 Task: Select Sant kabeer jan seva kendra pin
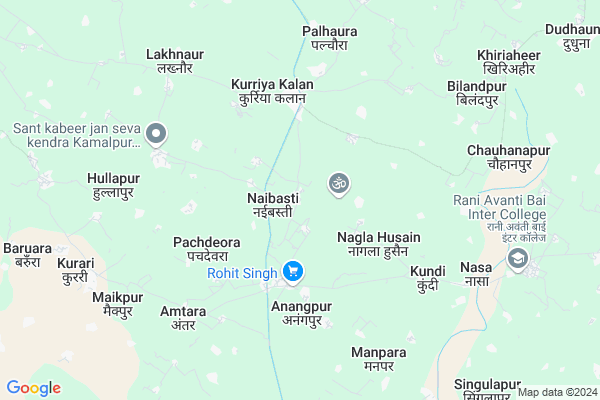(156, 133)
